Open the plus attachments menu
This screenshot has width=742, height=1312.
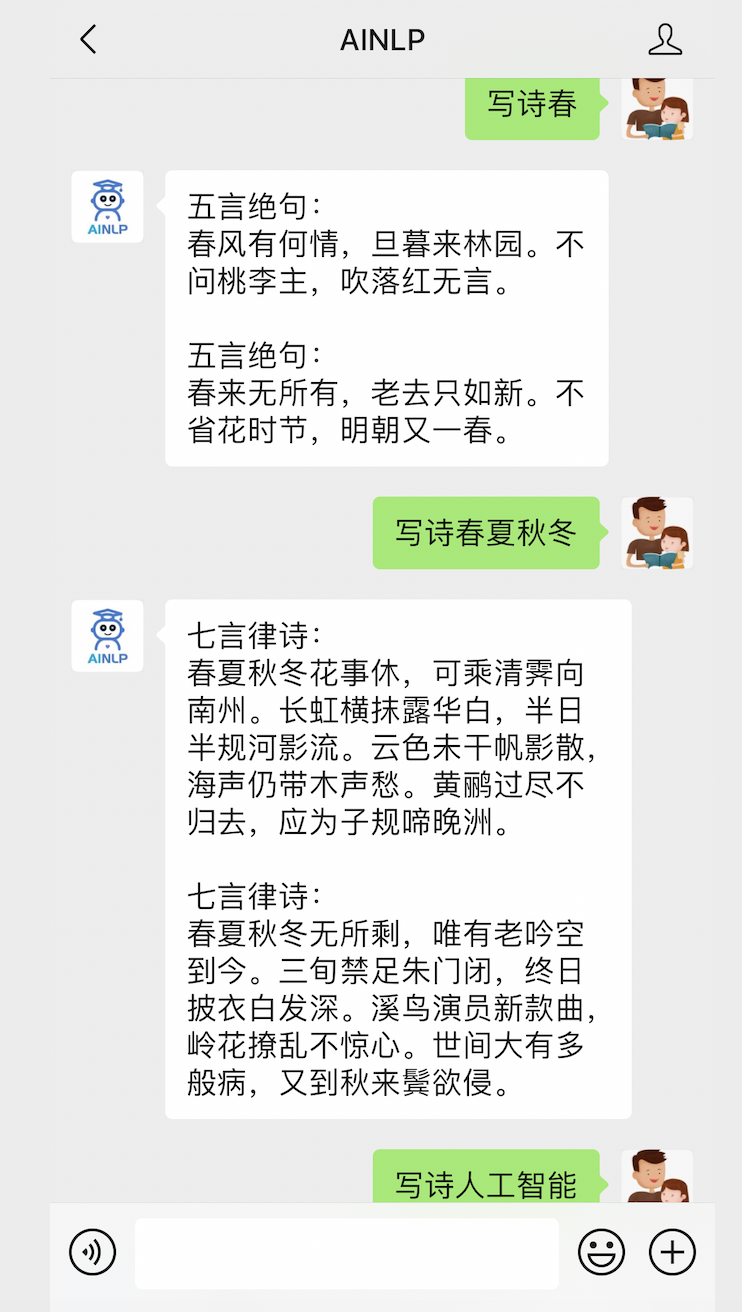672,1252
